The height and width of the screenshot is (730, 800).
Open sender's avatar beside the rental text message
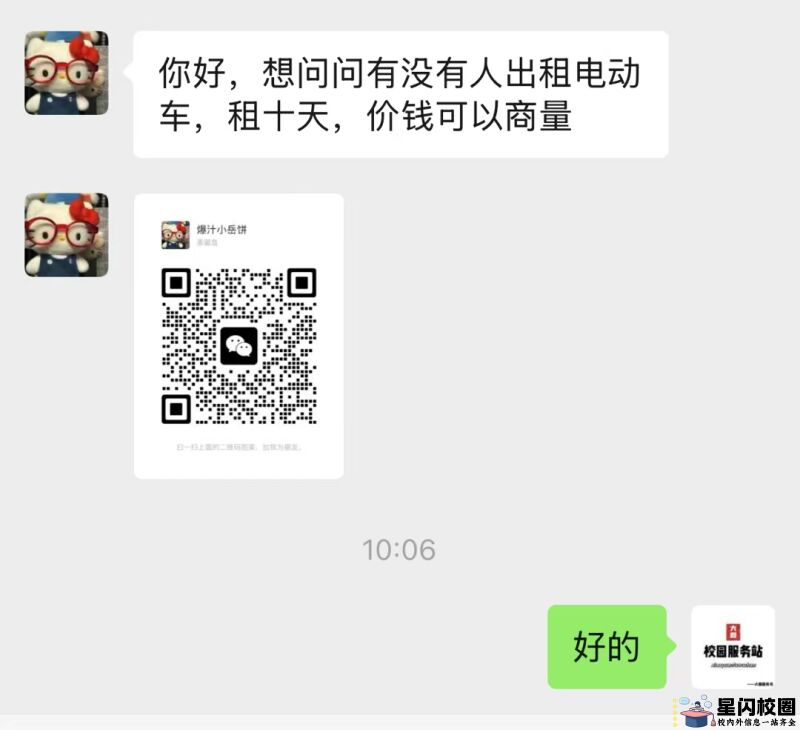(x=66, y=73)
